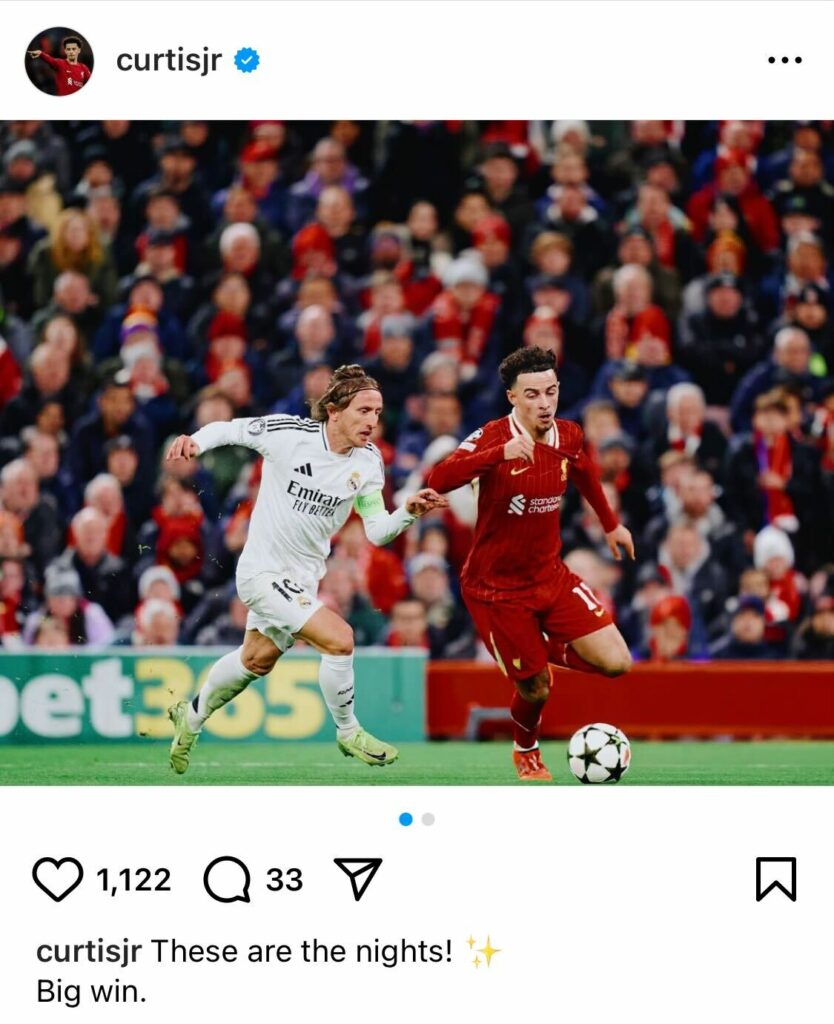Open the comments on this post
This screenshot has width=834, height=1024.
[227, 879]
